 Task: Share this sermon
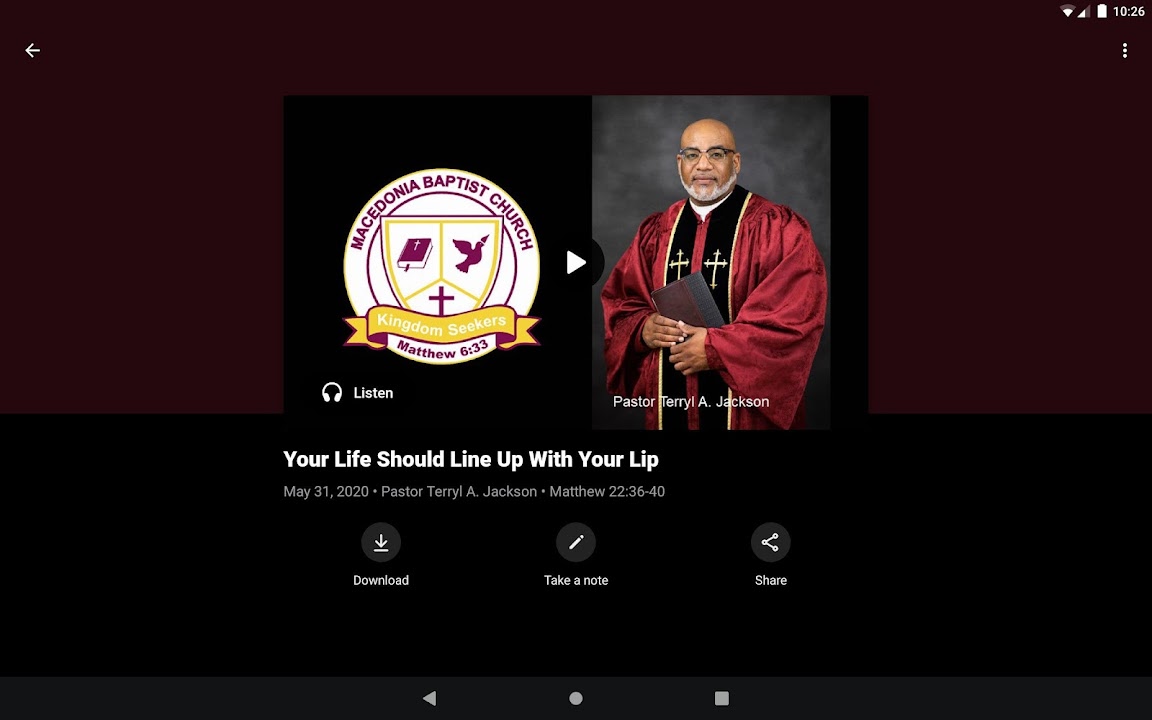(x=770, y=543)
